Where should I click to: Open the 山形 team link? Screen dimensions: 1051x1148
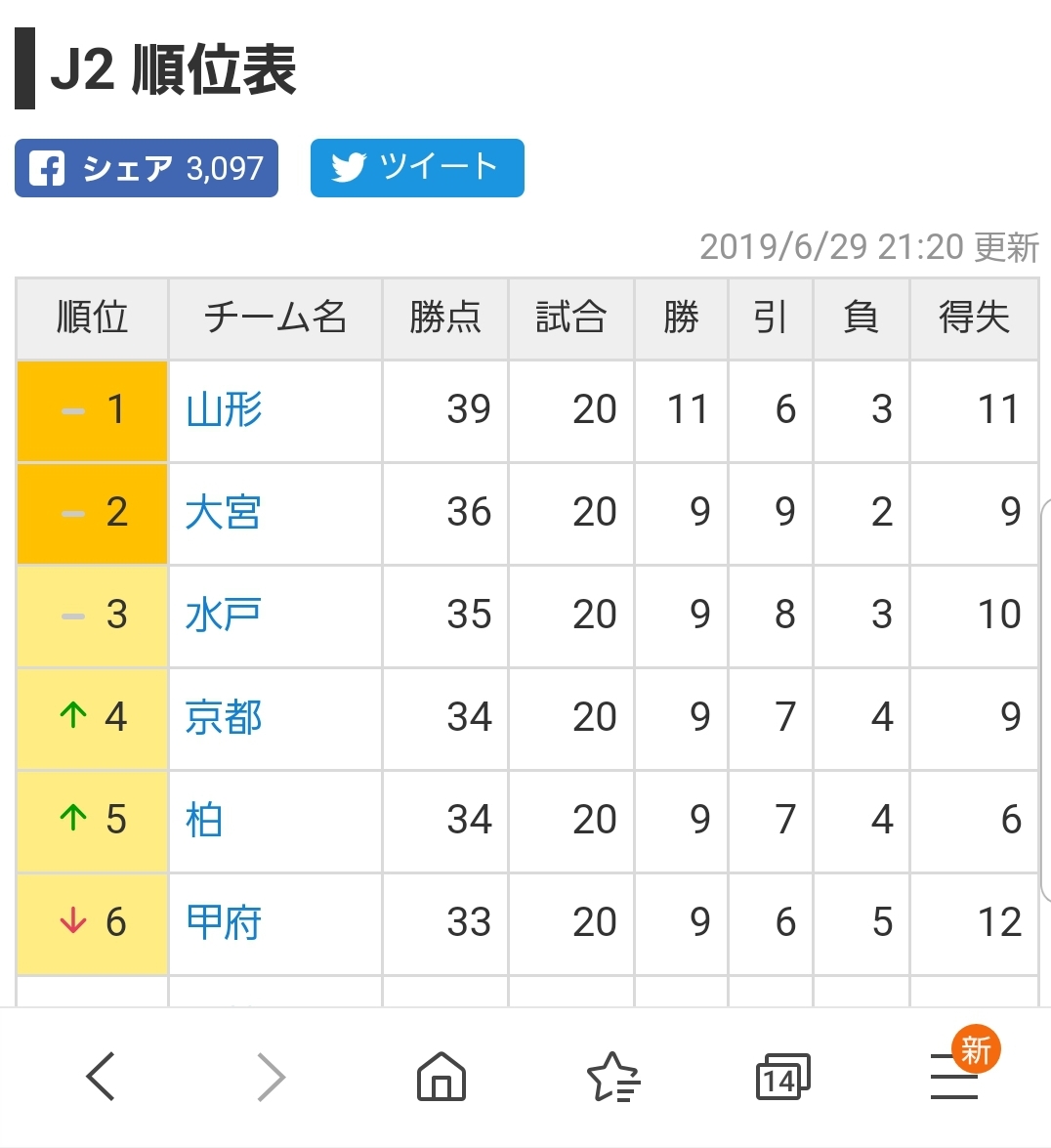click(x=224, y=409)
